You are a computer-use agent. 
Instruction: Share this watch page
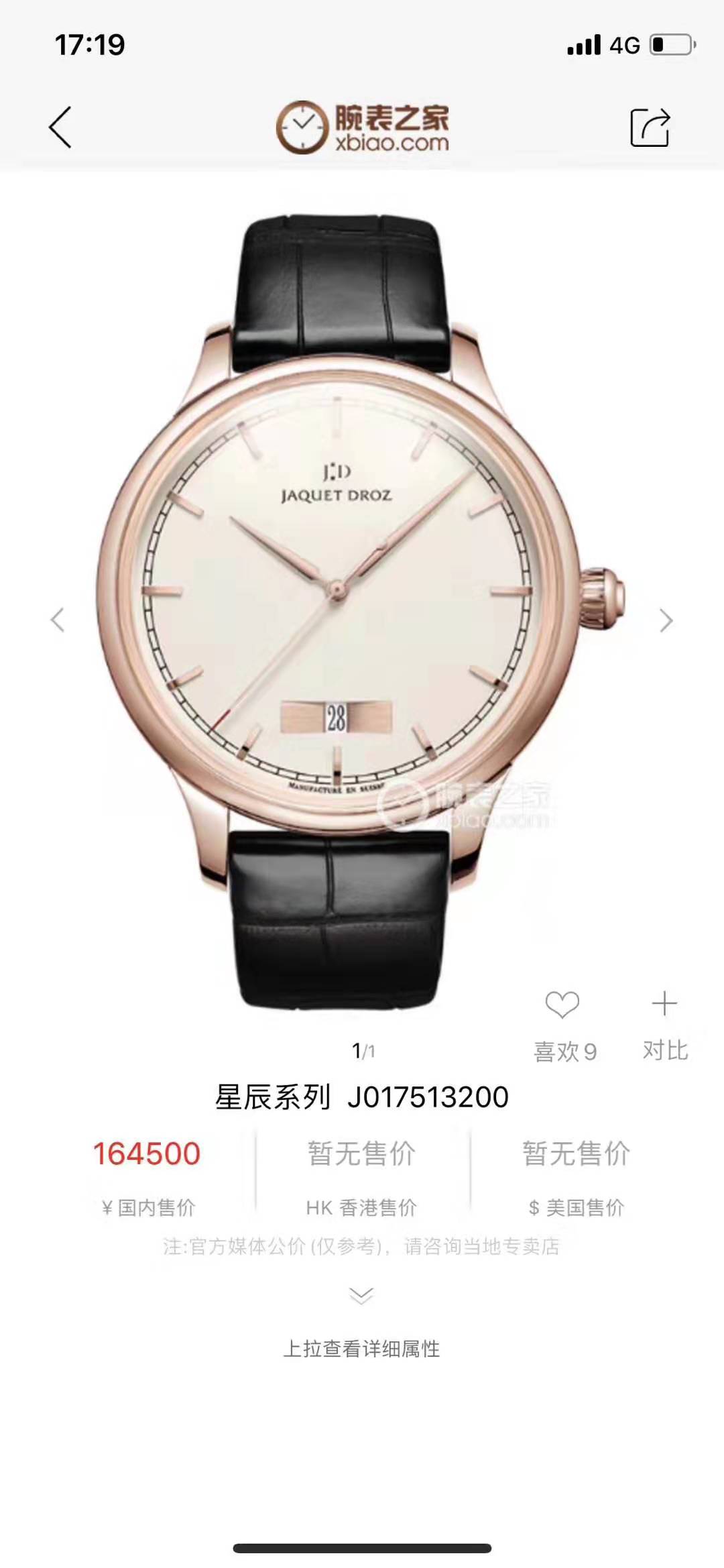click(x=650, y=127)
